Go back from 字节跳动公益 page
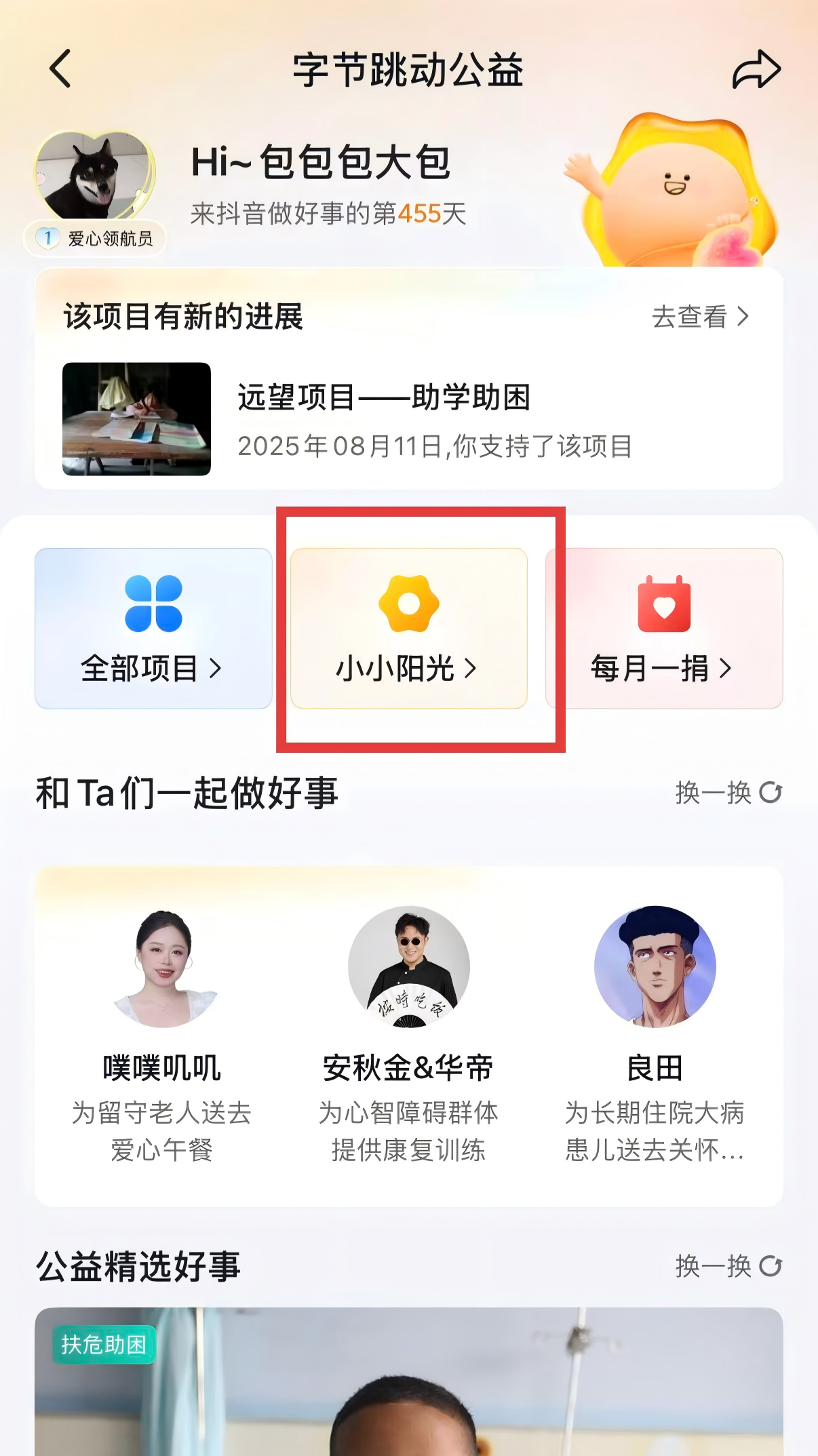818x1456 pixels. (x=60, y=69)
